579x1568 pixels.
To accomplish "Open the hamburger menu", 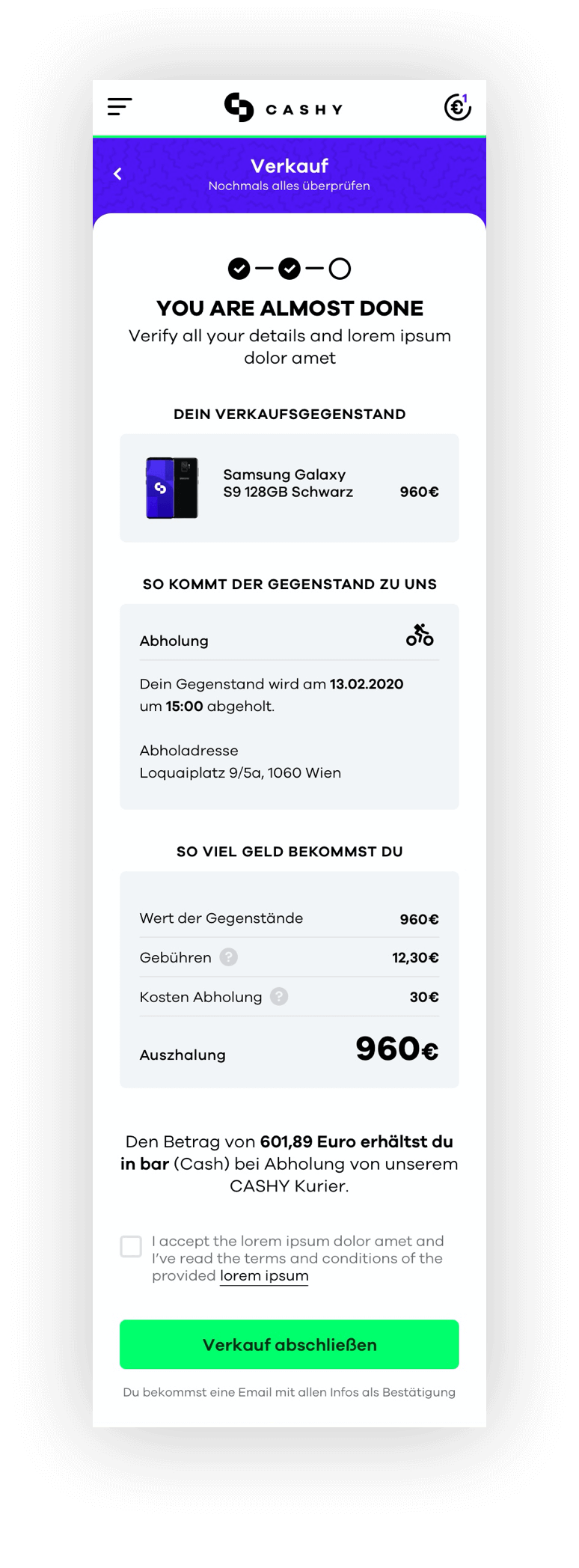I will pyautogui.click(x=120, y=107).
